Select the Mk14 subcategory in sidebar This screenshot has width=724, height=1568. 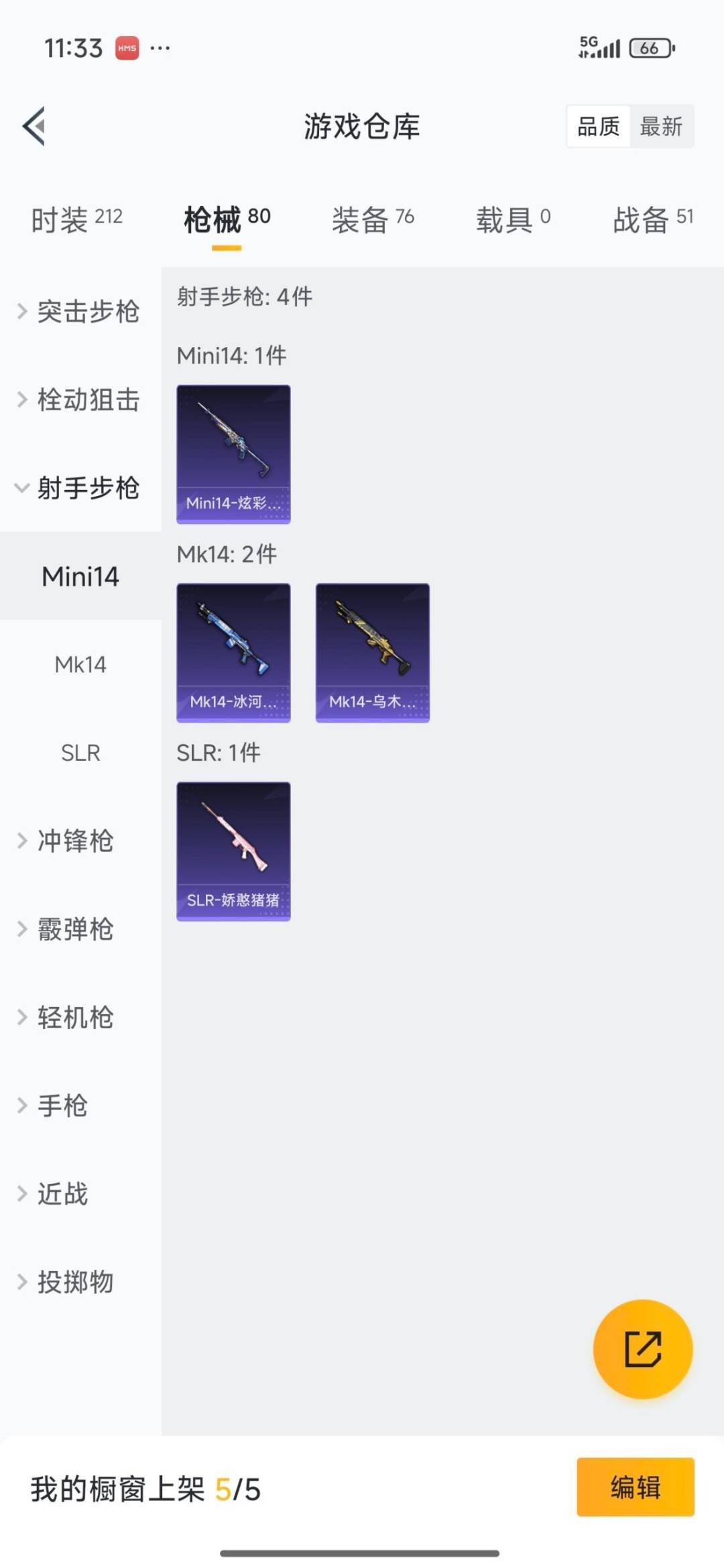(x=80, y=665)
